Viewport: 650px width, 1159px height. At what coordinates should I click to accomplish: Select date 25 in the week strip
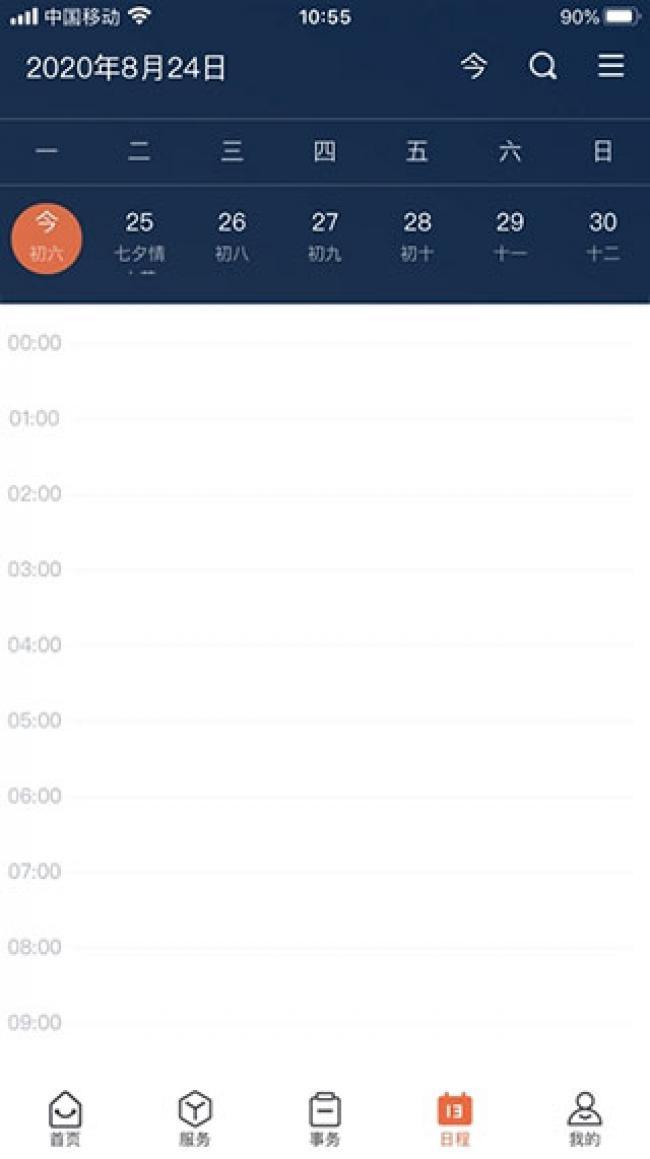(139, 238)
